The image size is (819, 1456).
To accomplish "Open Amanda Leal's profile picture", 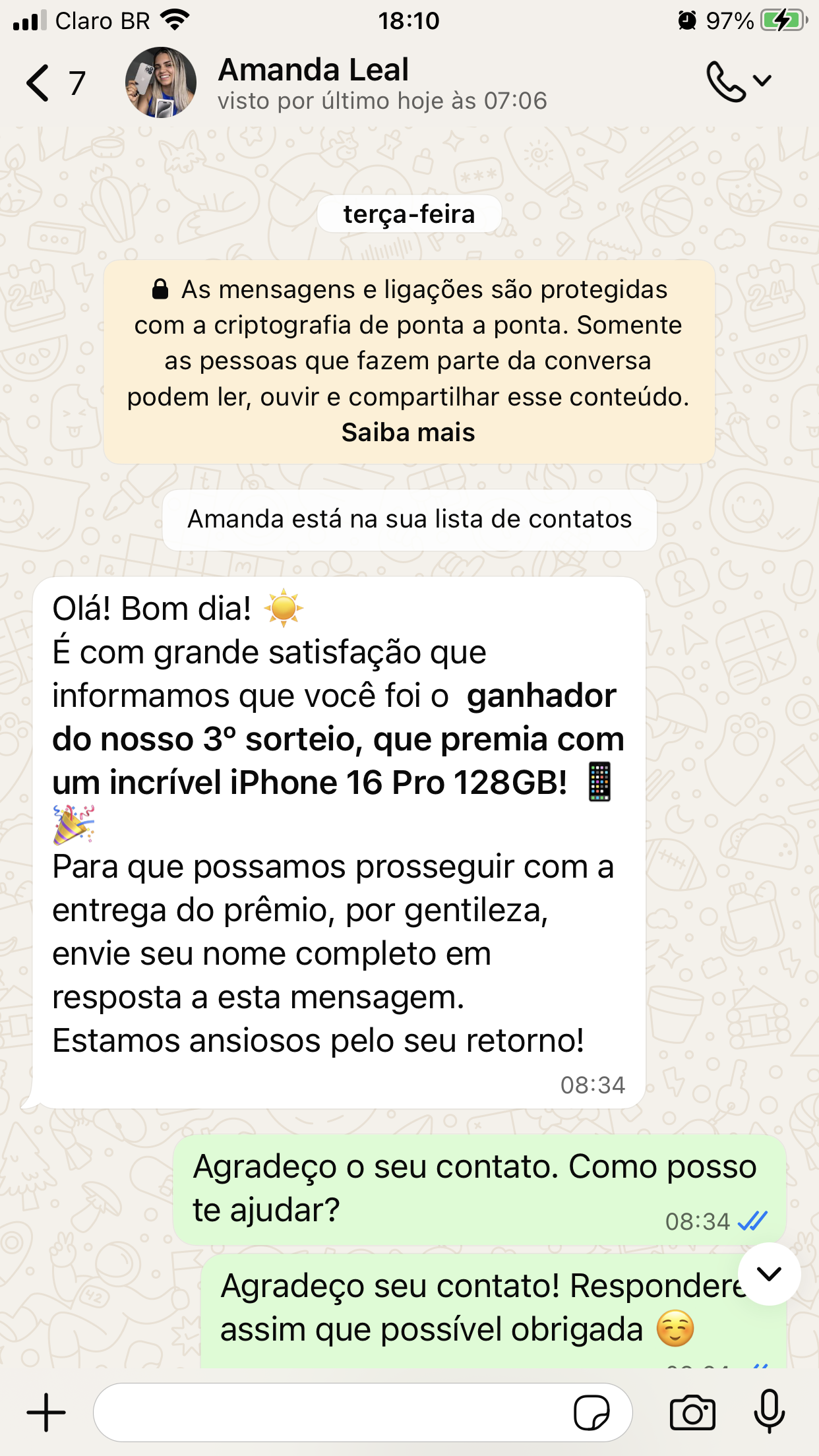I will tap(160, 83).
